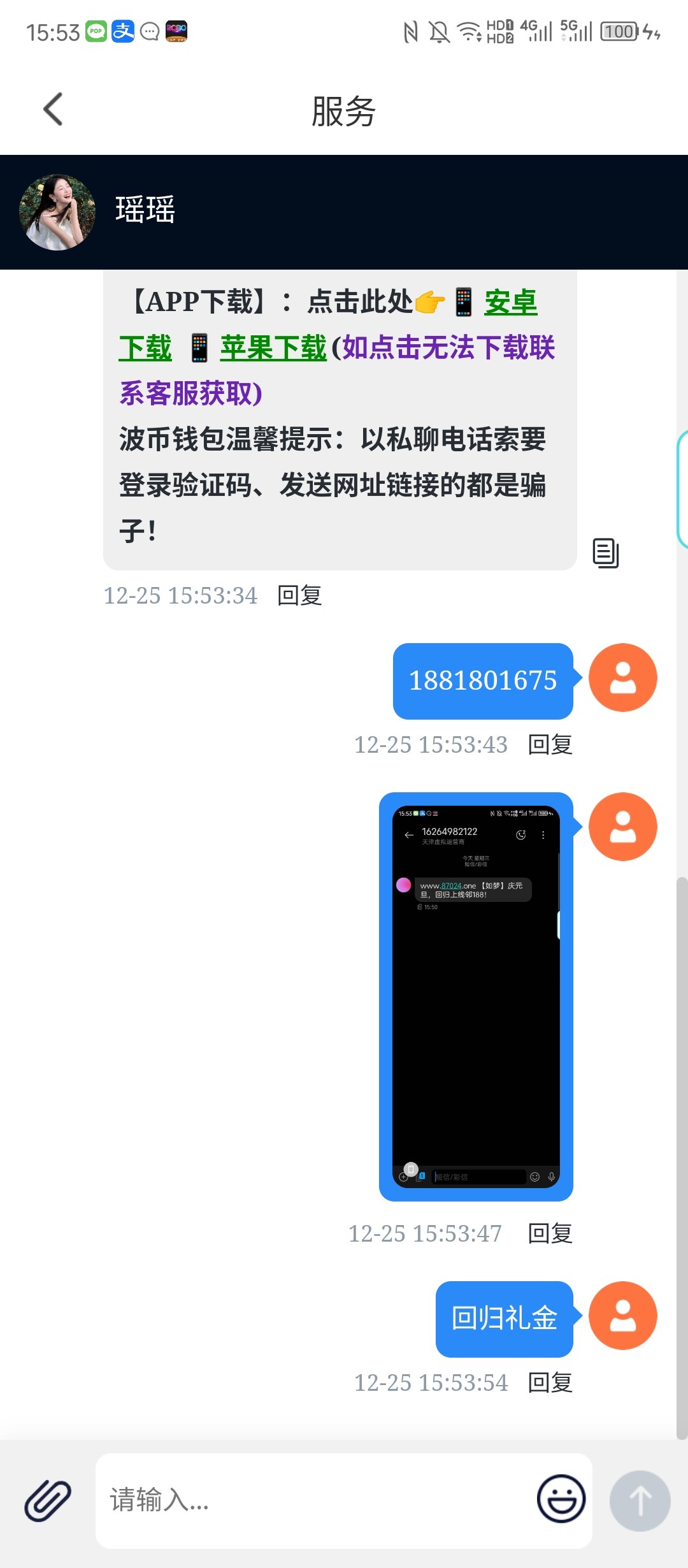Screen dimensions: 688x1568
Task: Send the message with the arrow button
Action: [640, 1500]
